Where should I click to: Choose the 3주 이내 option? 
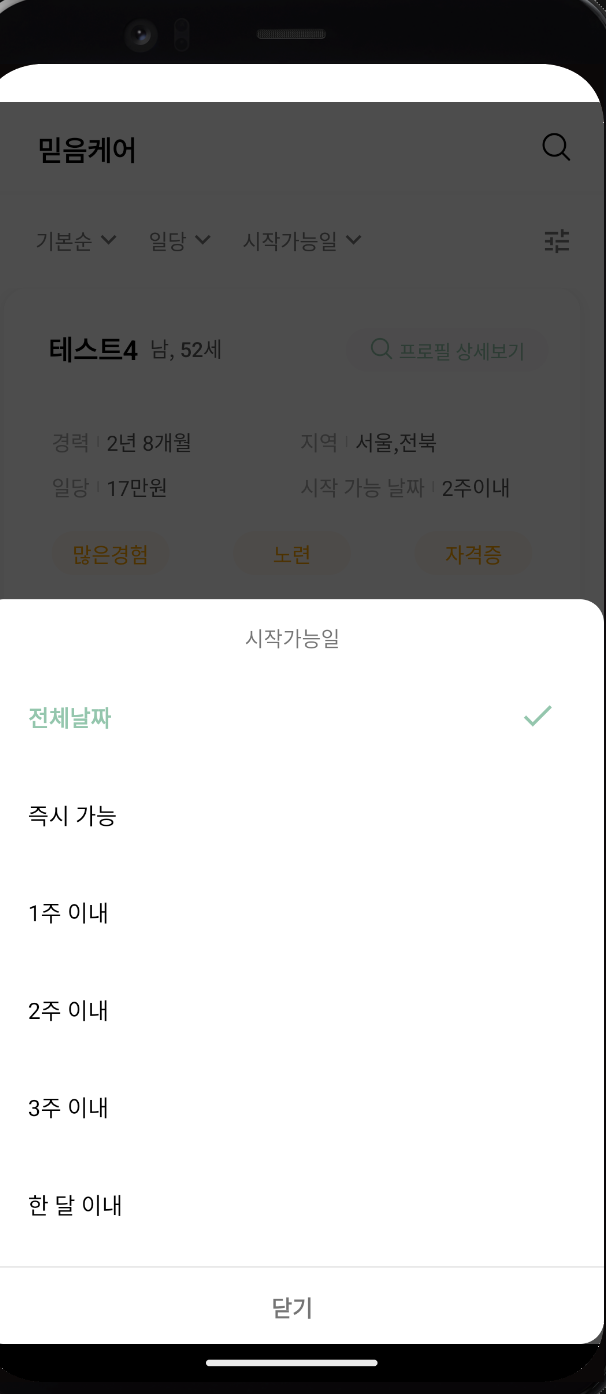[x=68, y=1108]
